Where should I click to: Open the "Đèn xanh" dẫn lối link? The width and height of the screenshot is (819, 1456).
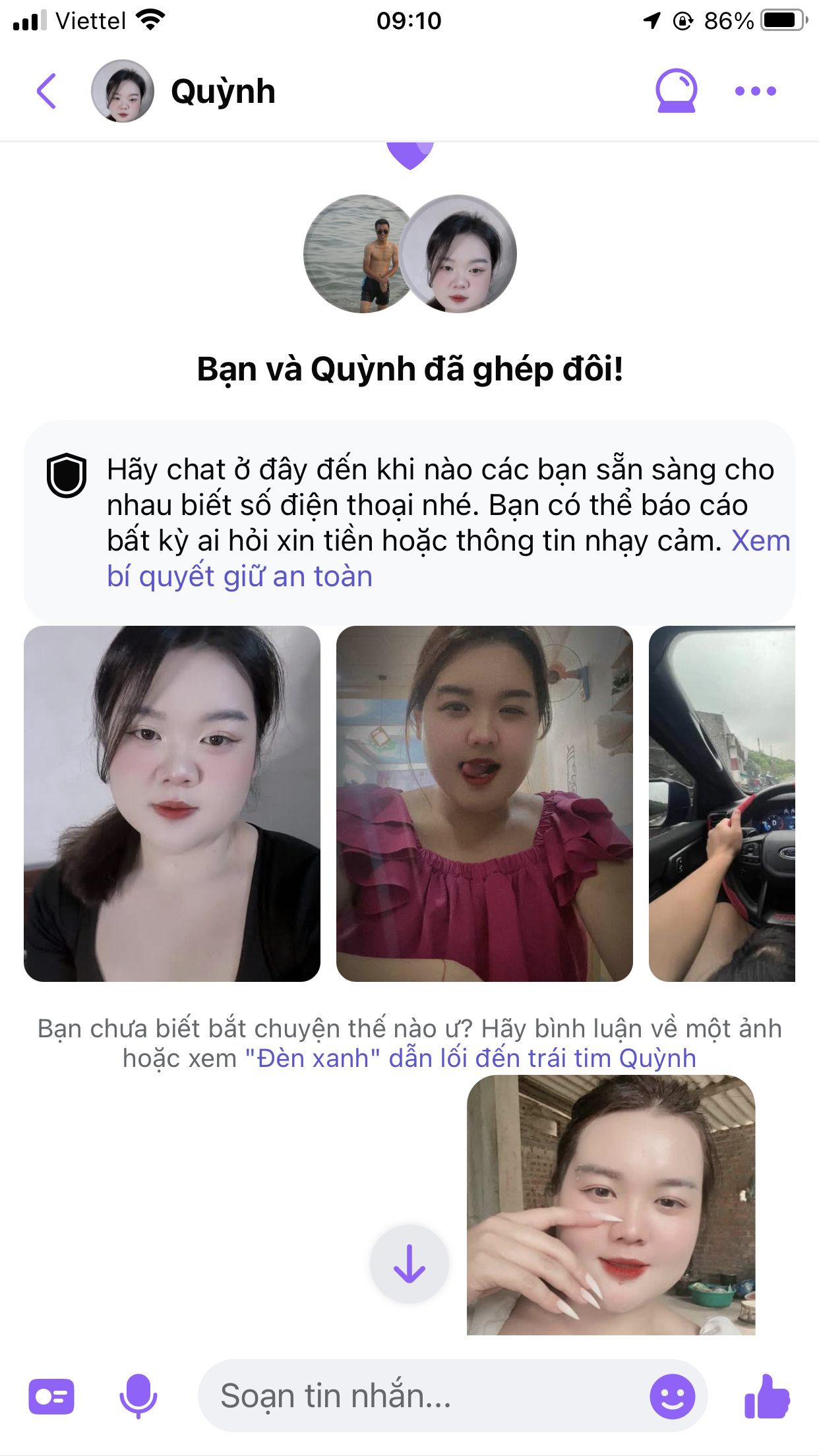pos(470,1058)
